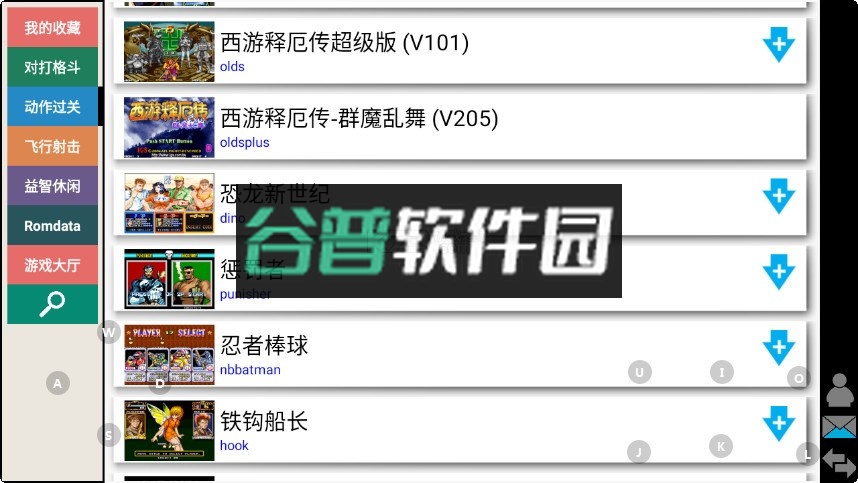858x483 pixels.
Task: Open 我的收藏 category
Action: click(52, 27)
